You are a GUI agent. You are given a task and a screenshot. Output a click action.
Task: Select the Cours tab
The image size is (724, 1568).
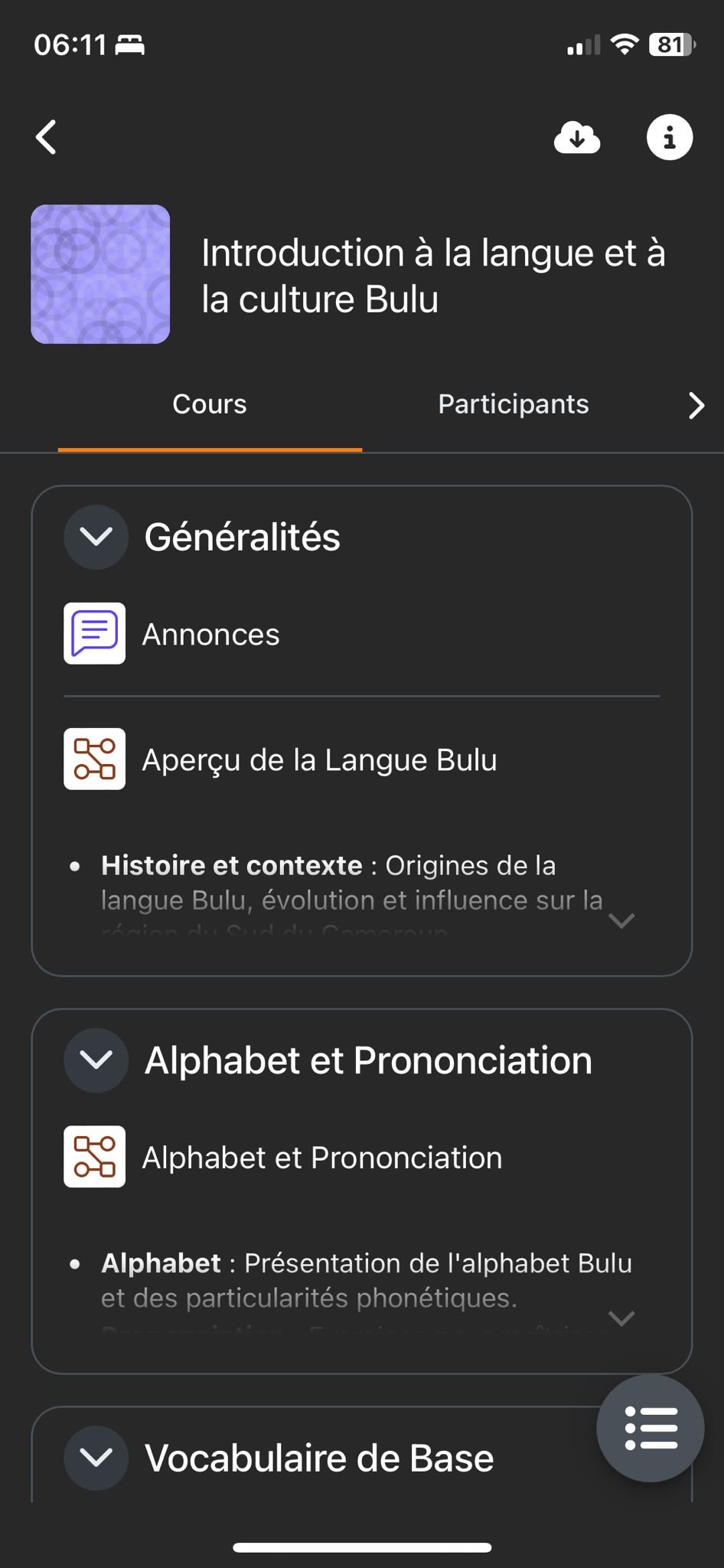click(210, 404)
